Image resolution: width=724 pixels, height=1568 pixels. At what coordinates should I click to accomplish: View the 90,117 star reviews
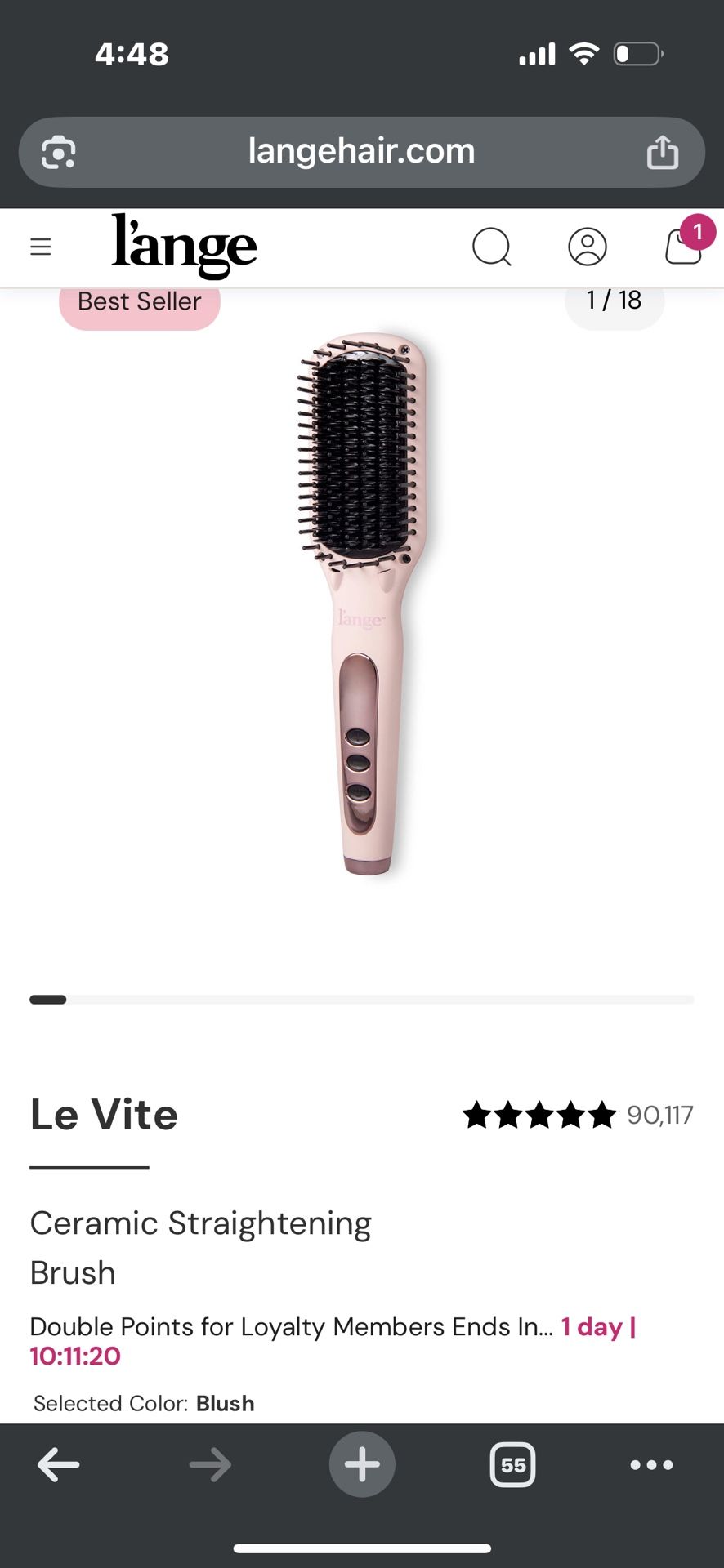point(577,1115)
